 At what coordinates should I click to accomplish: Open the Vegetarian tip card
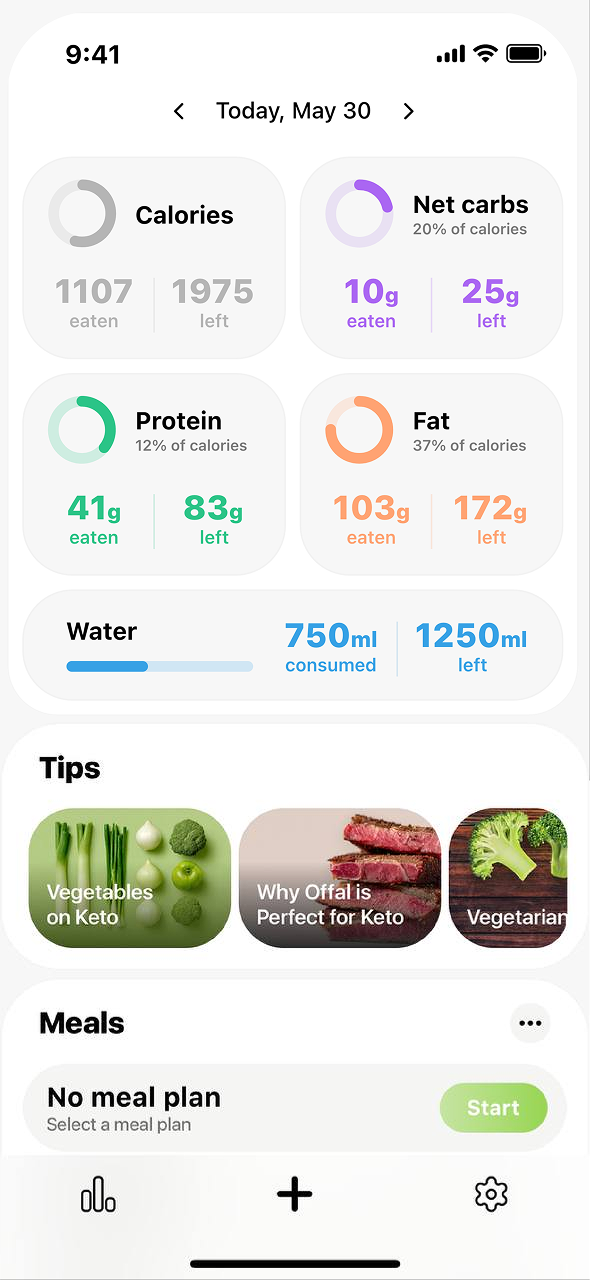point(508,878)
